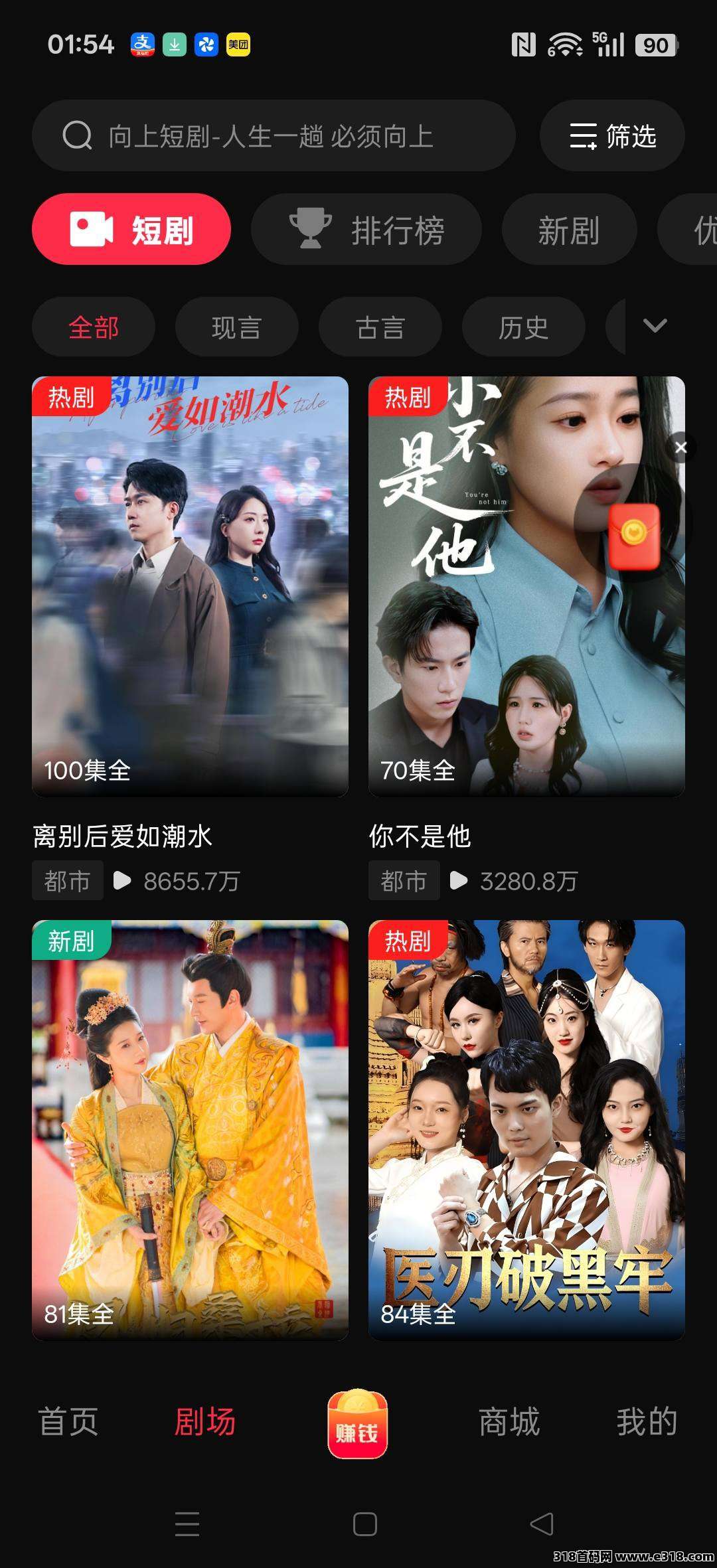Viewport: 717px width, 1568px height.
Task: Dismiss the floating red envelope
Action: tap(680, 447)
